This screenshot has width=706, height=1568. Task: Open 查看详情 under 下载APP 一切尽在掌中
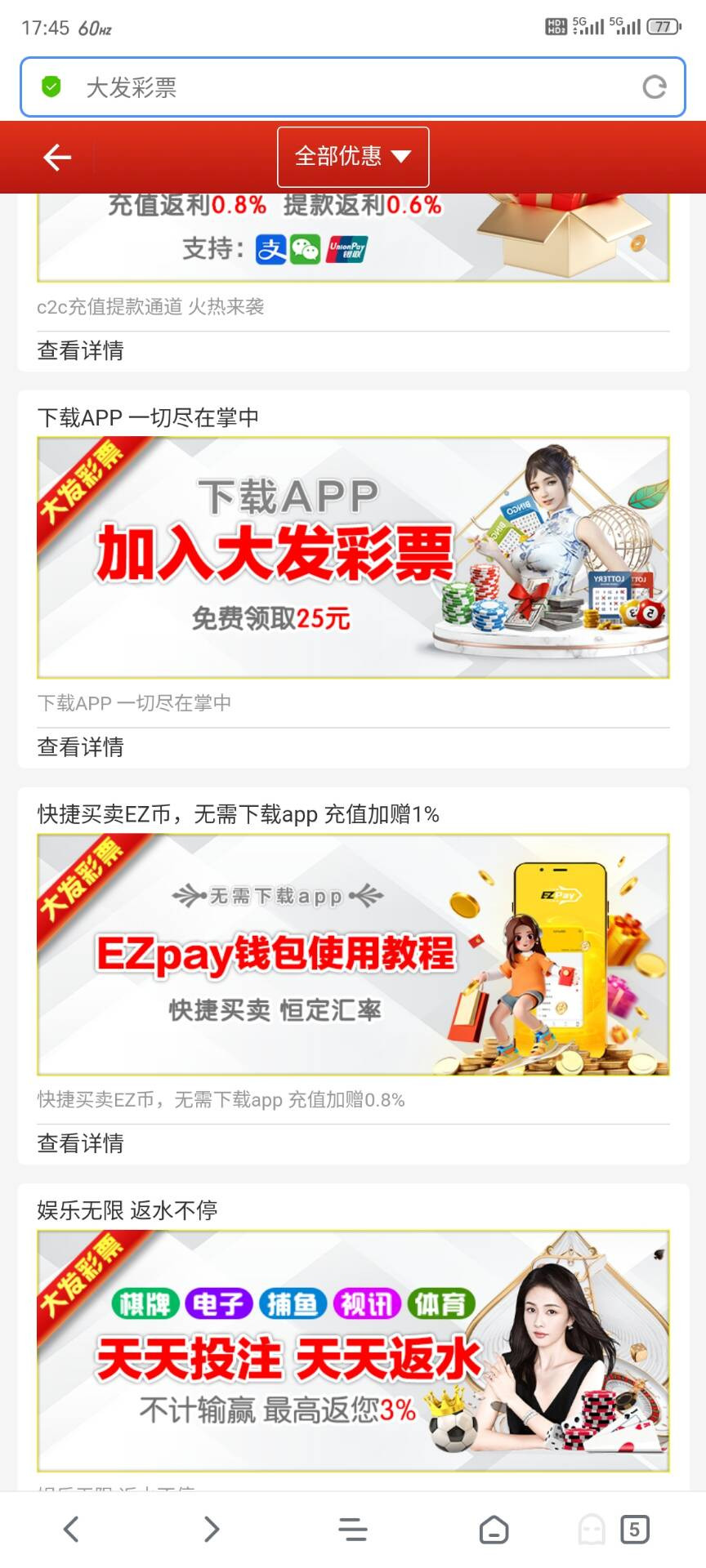coord(80,747)
